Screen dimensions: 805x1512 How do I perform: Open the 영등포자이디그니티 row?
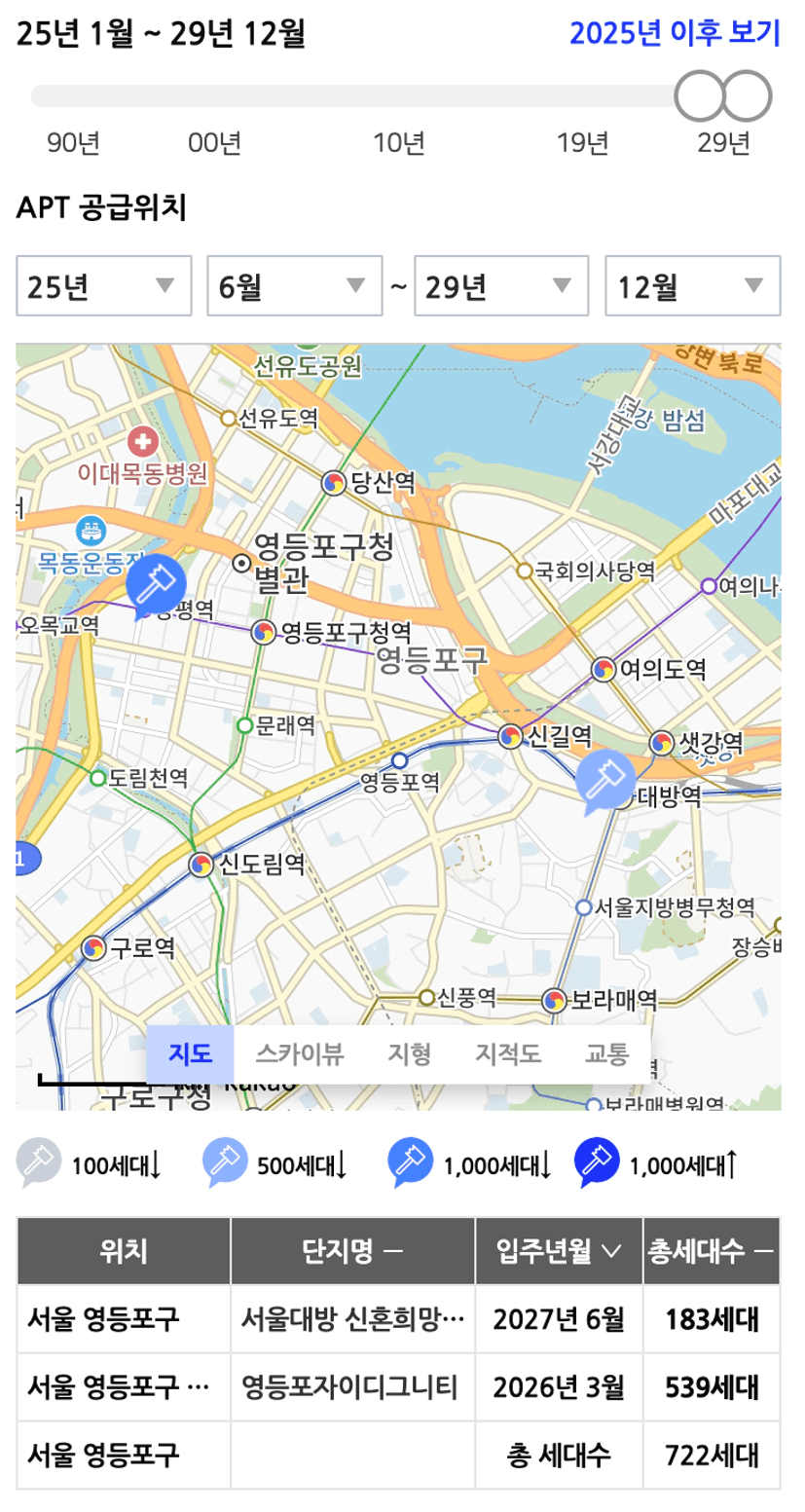click(398, 1387)
